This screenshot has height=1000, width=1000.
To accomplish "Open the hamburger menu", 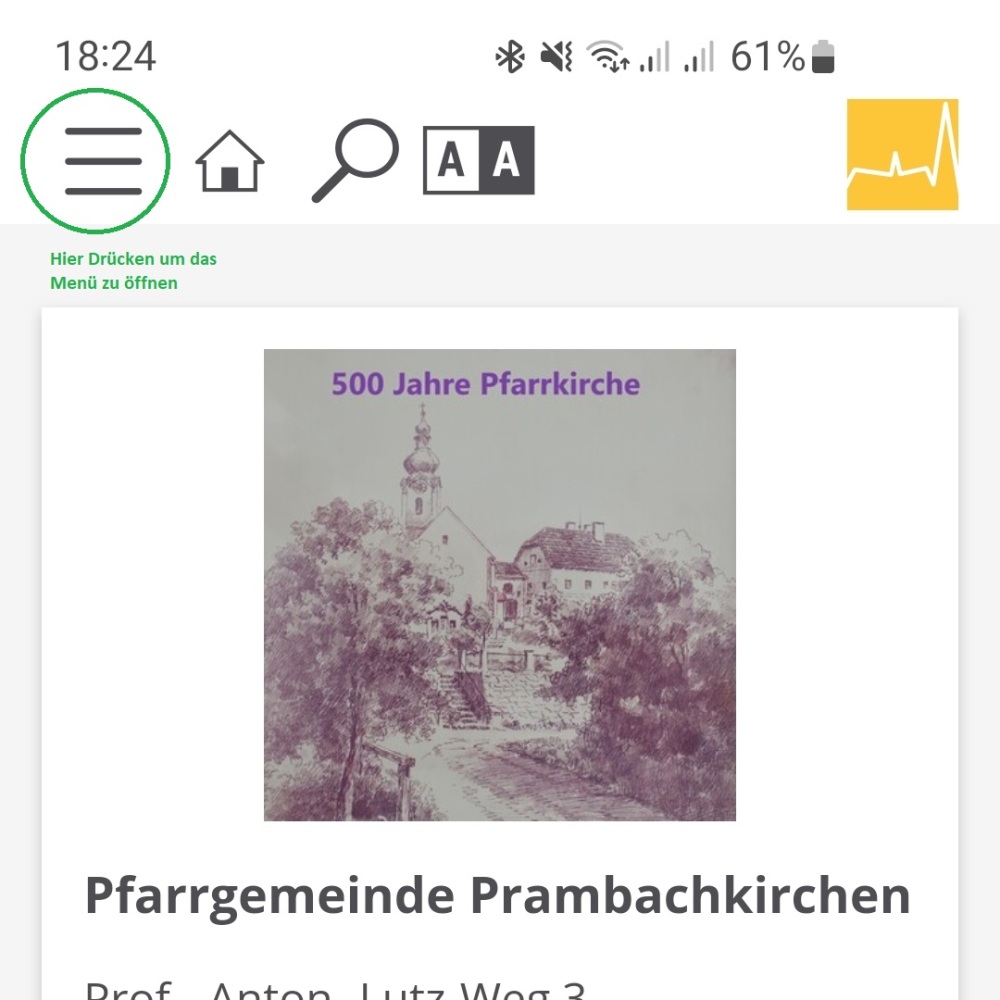I will [103, 160].
